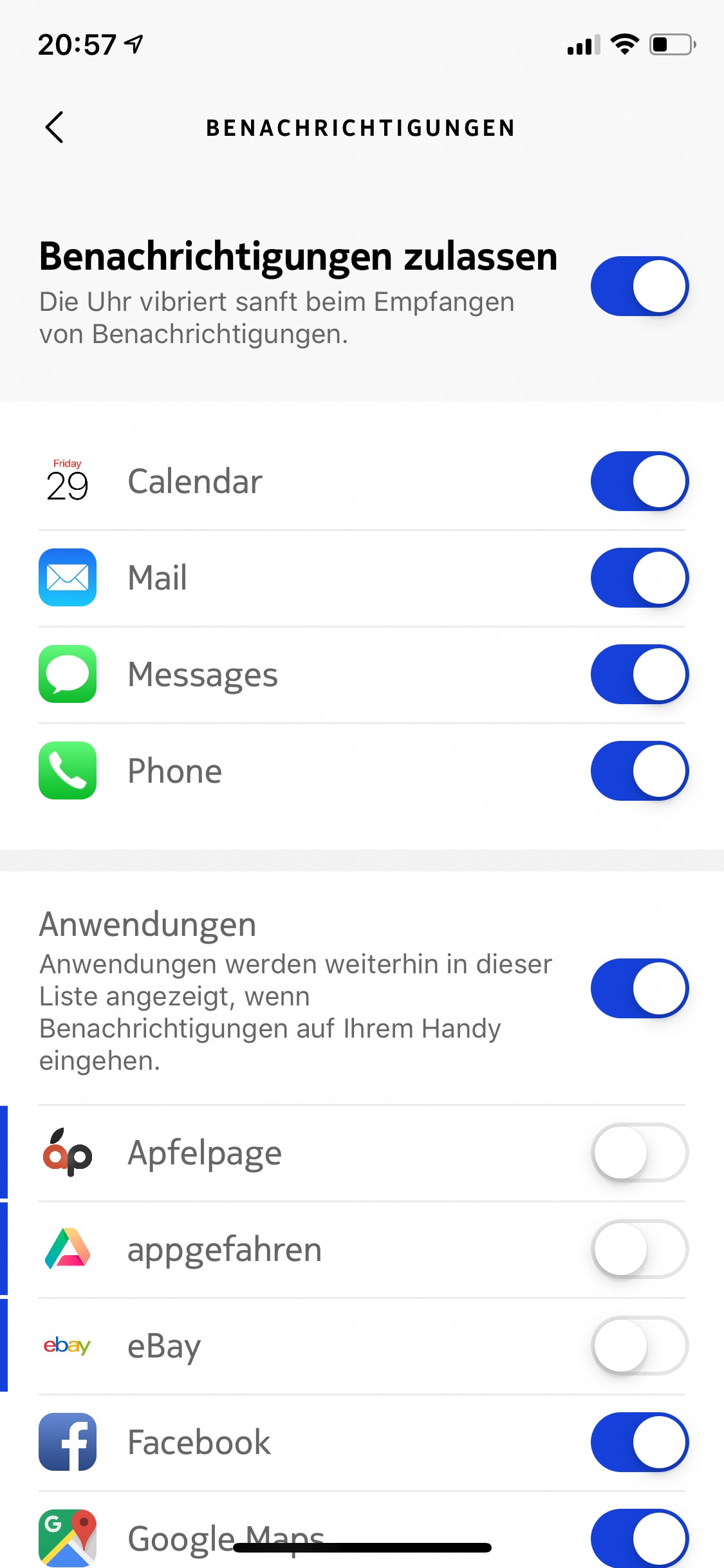
Task: Go back from Benachrichtigungen screen
Action: point(55,127)
